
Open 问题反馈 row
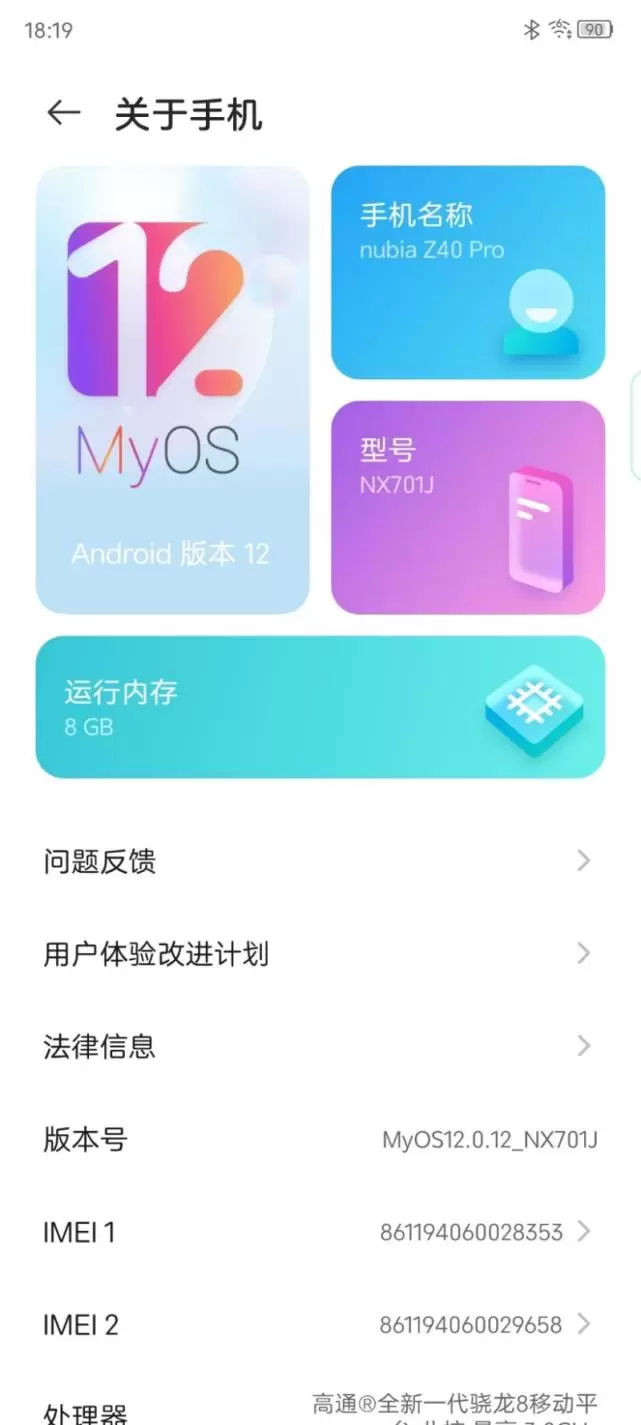coord(320,861)
